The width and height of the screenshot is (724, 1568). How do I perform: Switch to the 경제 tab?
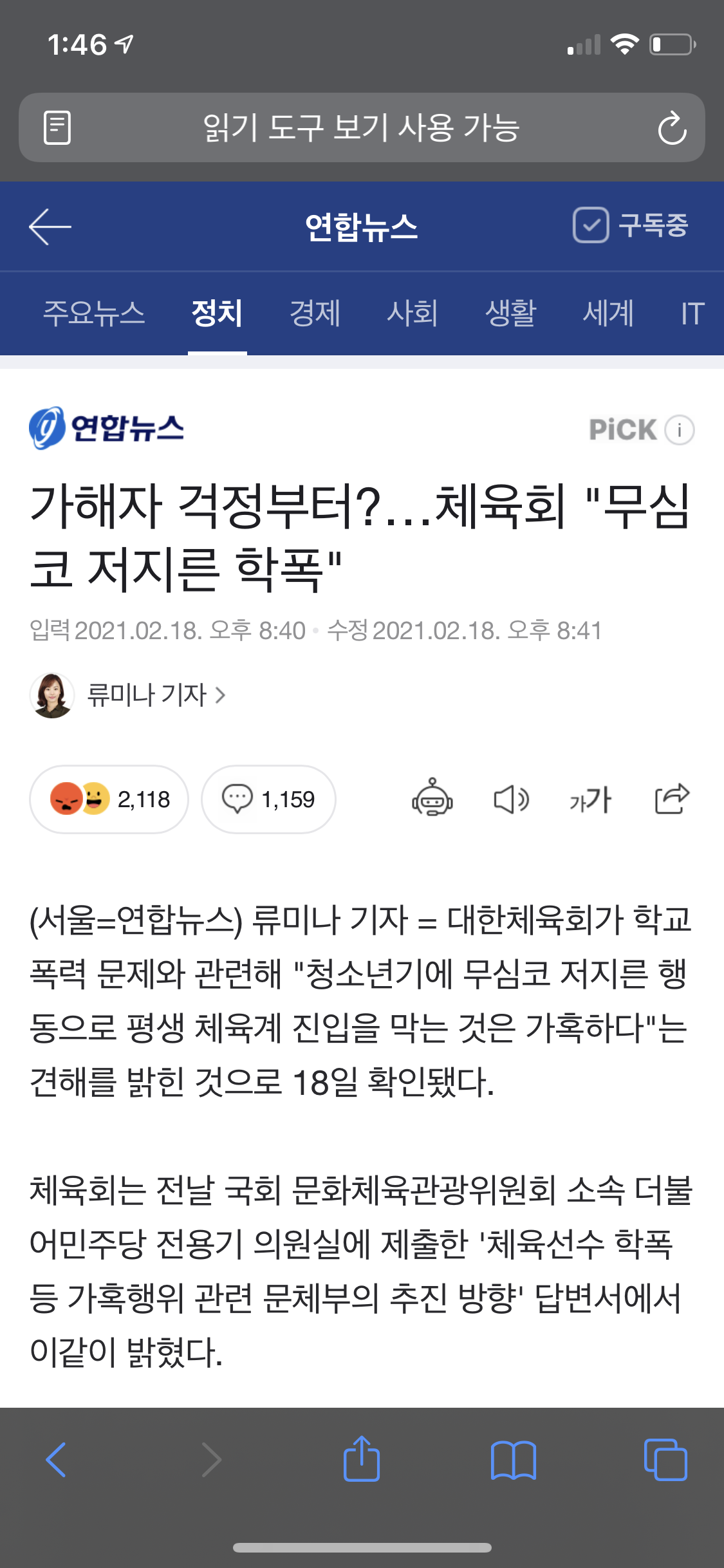click(x=315, y=313)
